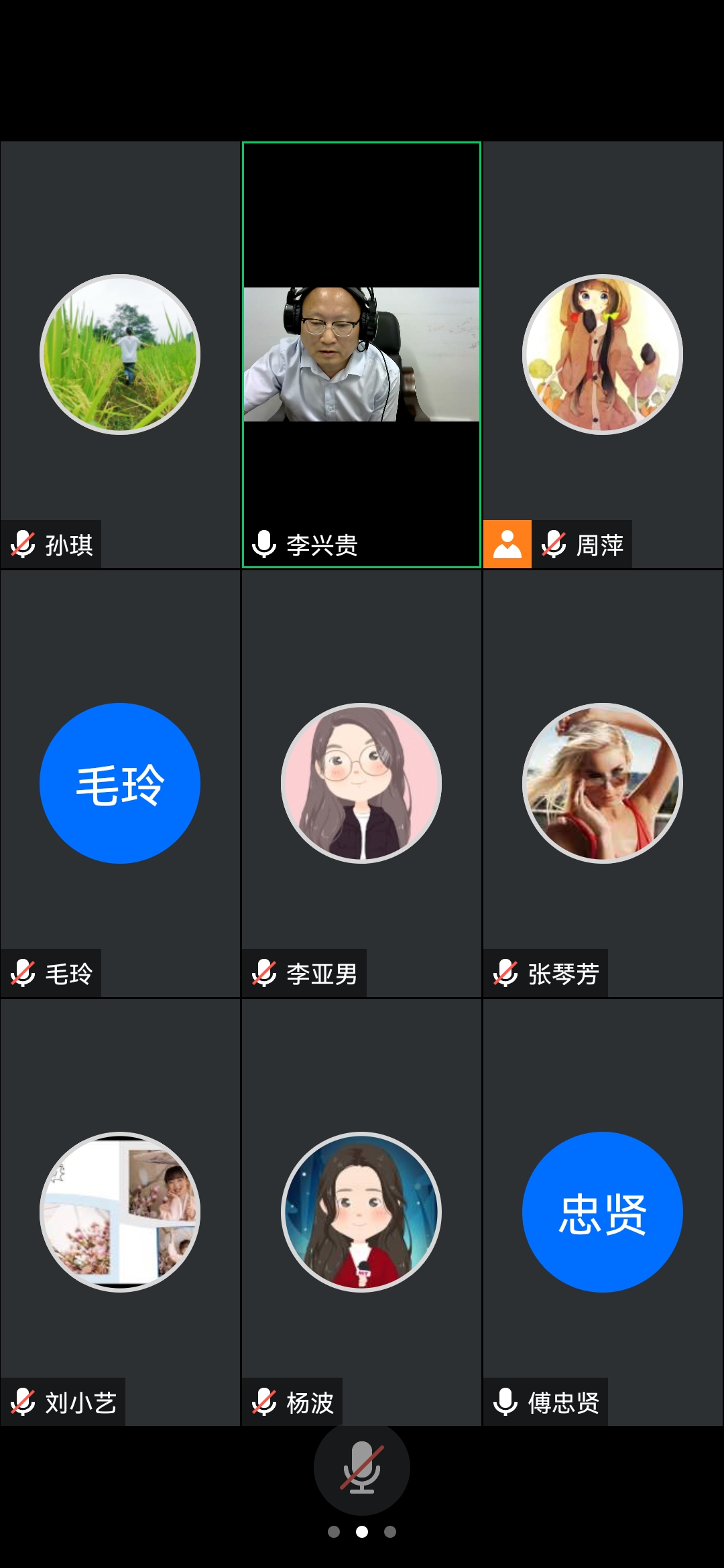Viewport: 724px width, 1568px height.
Task: Select 傅忠贤's participant tile
Action: click(603, 1212)
